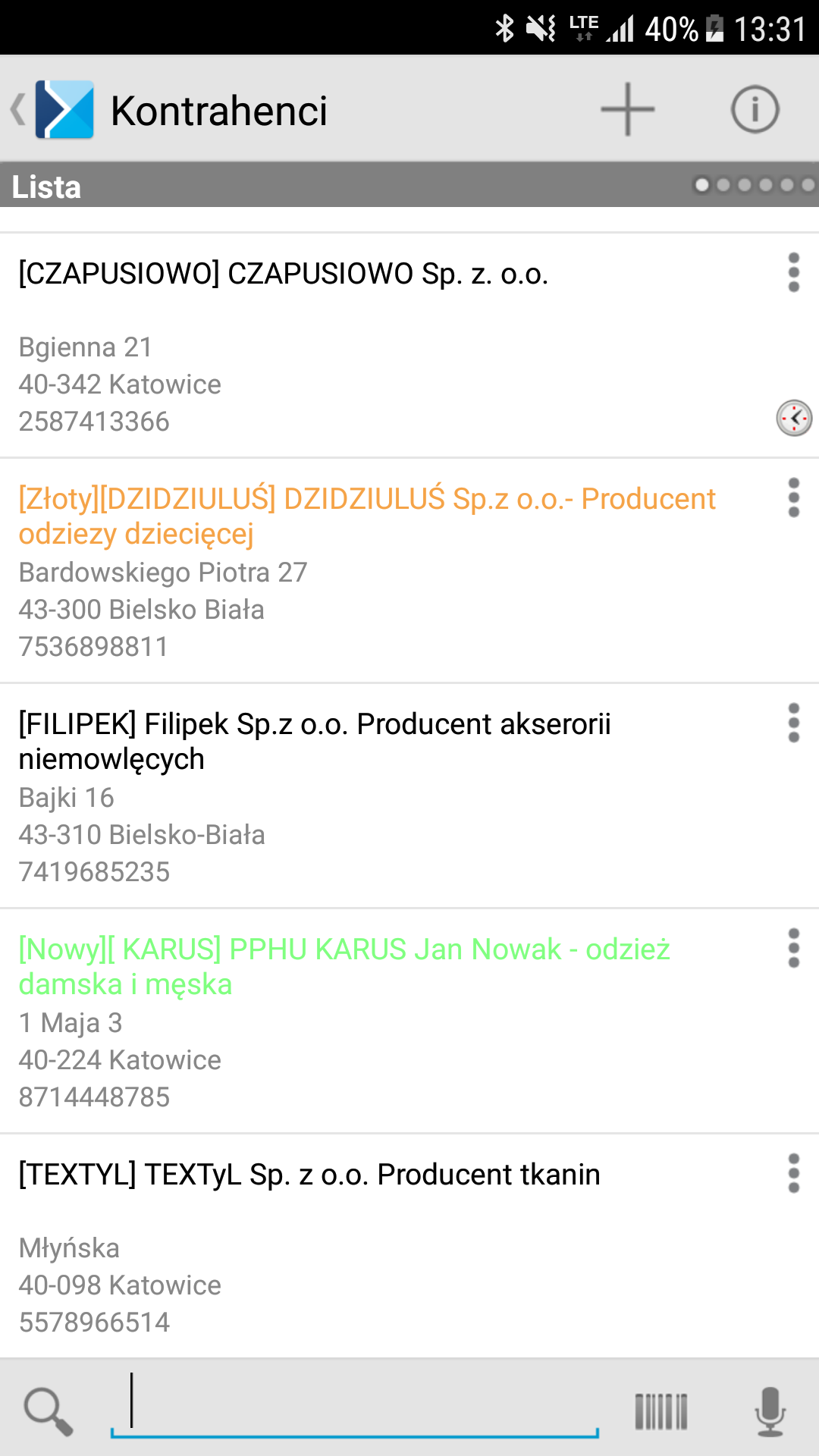Tap the page indicator dots beside Lista
This screenshot has width=819, height=1456.
[755, 184]
